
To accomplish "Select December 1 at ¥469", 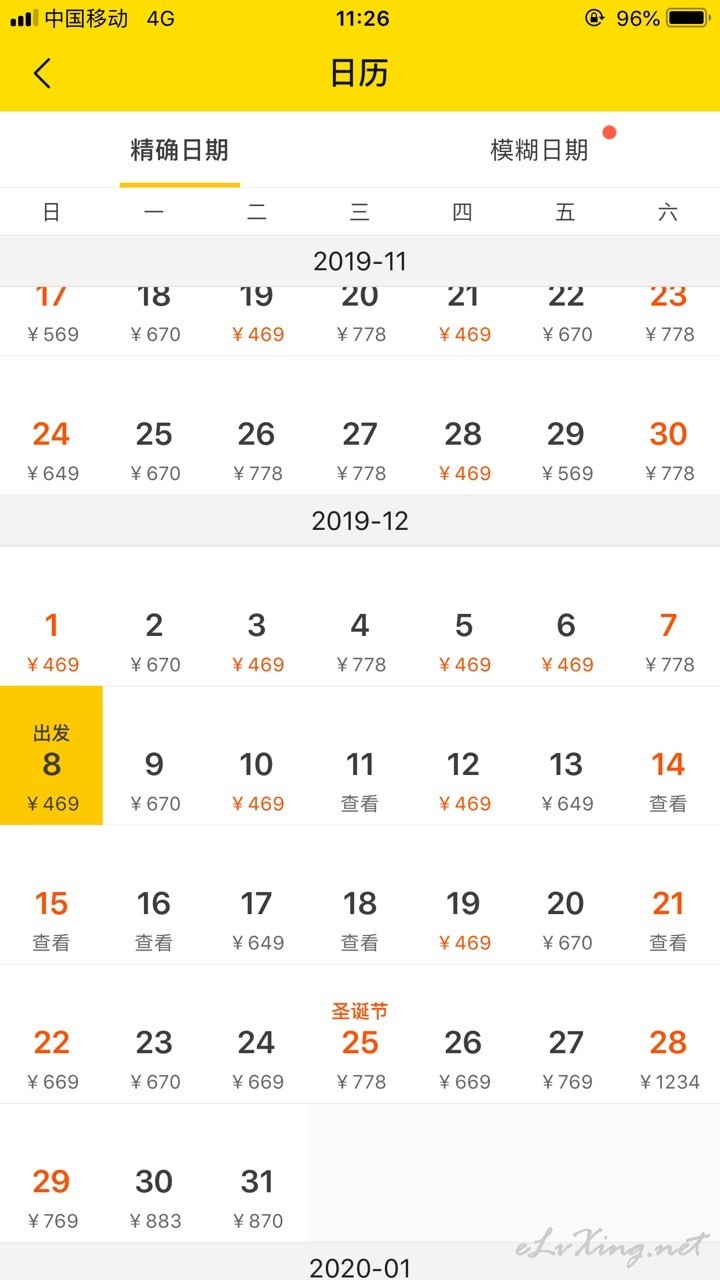I will [x=51, y=641].
